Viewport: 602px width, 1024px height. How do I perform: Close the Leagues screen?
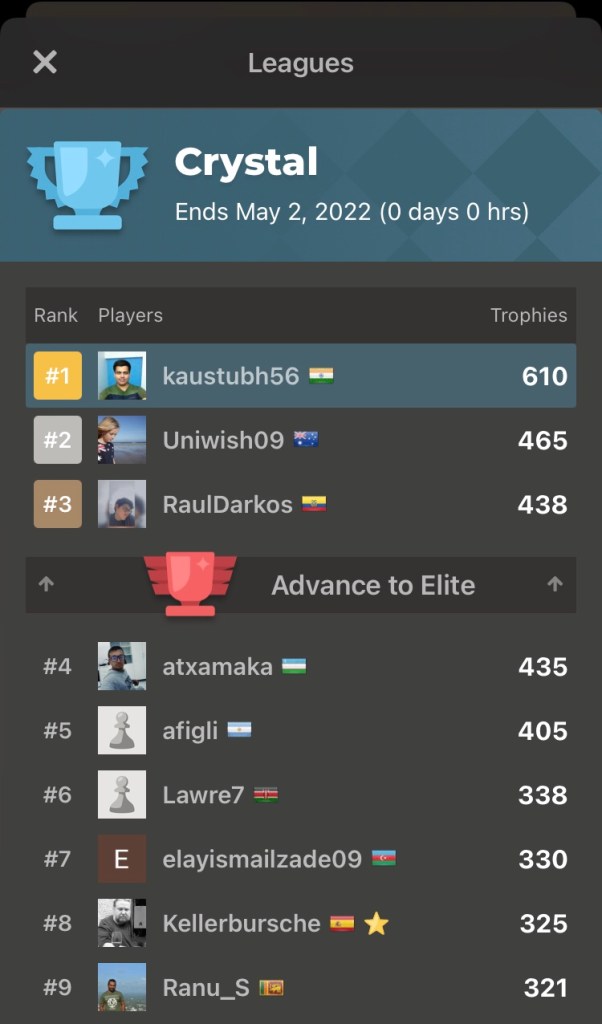45,62
